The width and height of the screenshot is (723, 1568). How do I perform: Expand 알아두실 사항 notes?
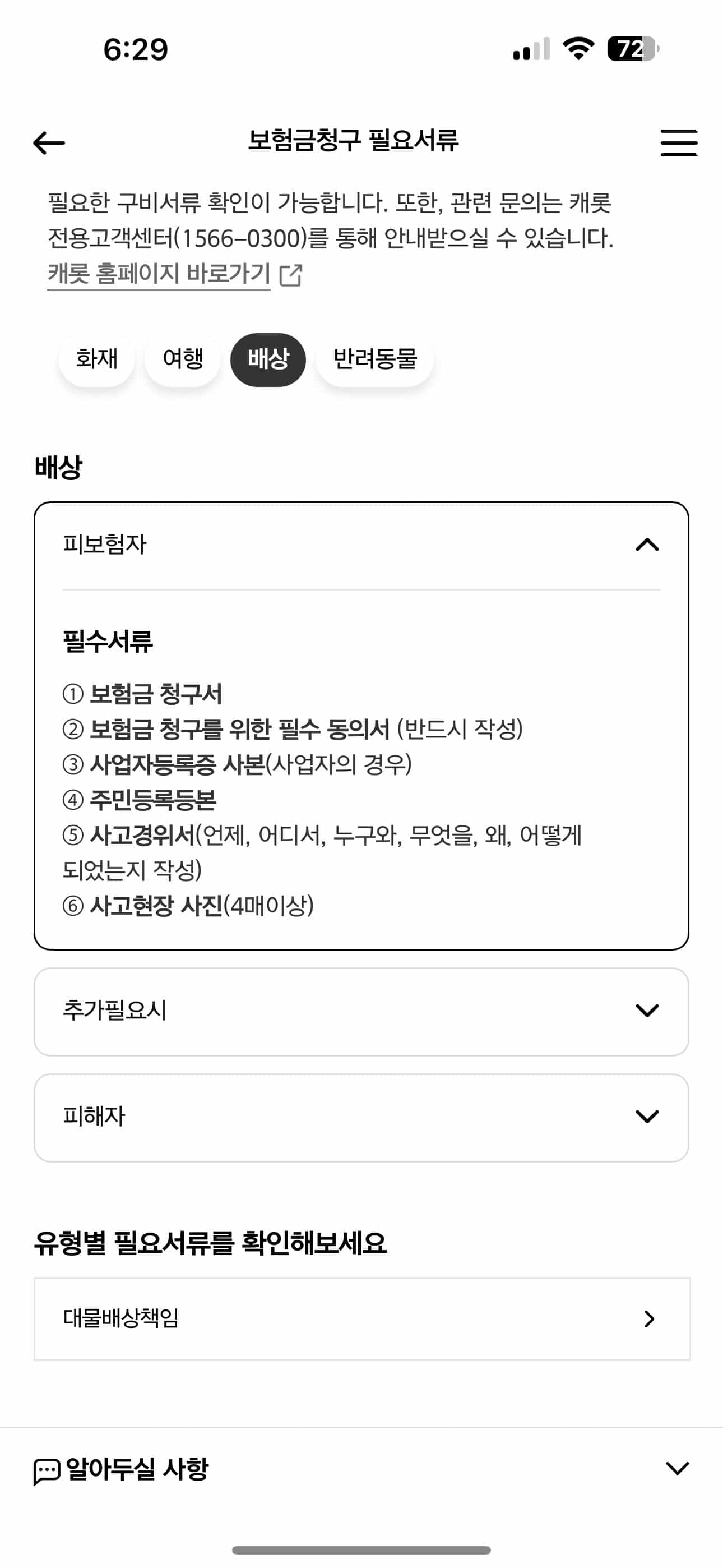tap(676, 1468)
